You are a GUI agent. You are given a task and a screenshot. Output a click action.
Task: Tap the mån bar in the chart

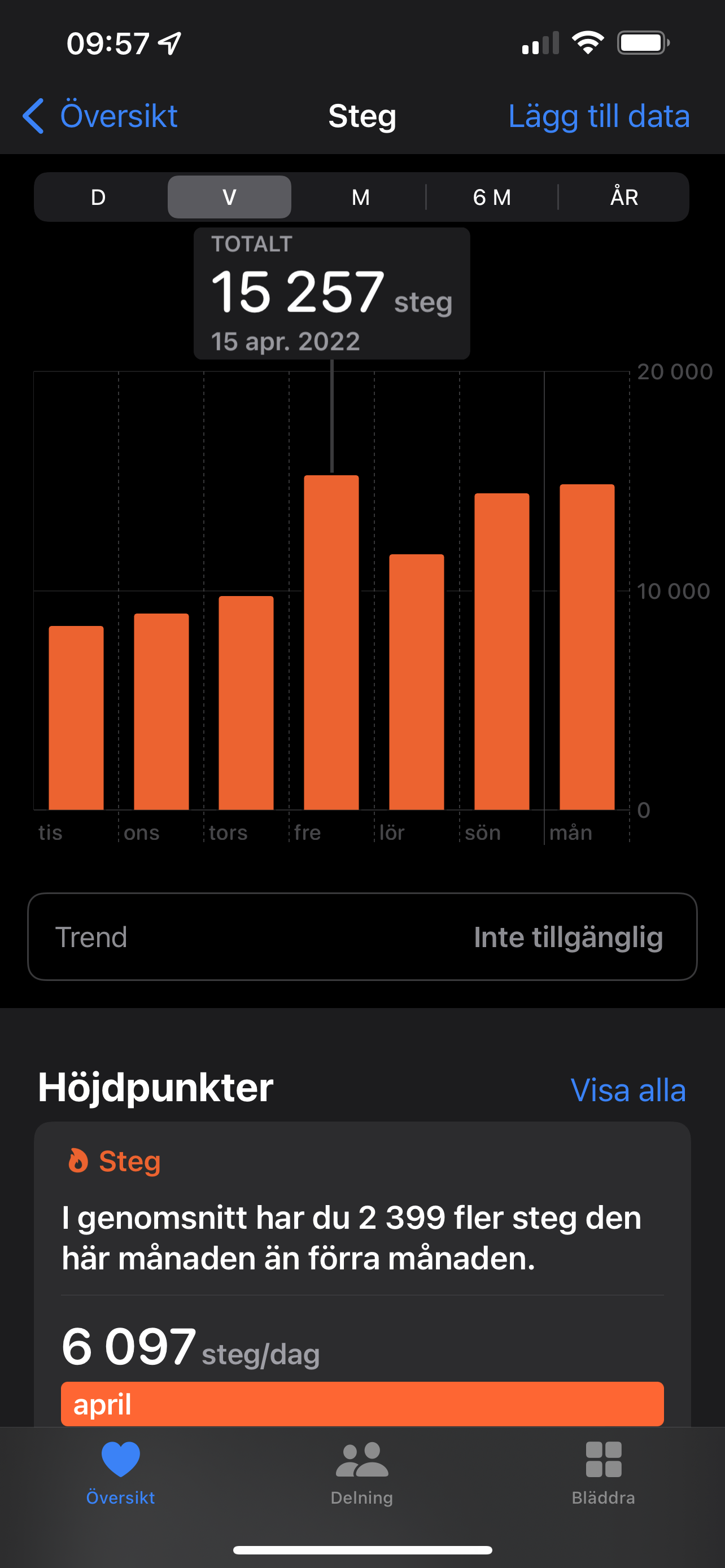point(587,647)
